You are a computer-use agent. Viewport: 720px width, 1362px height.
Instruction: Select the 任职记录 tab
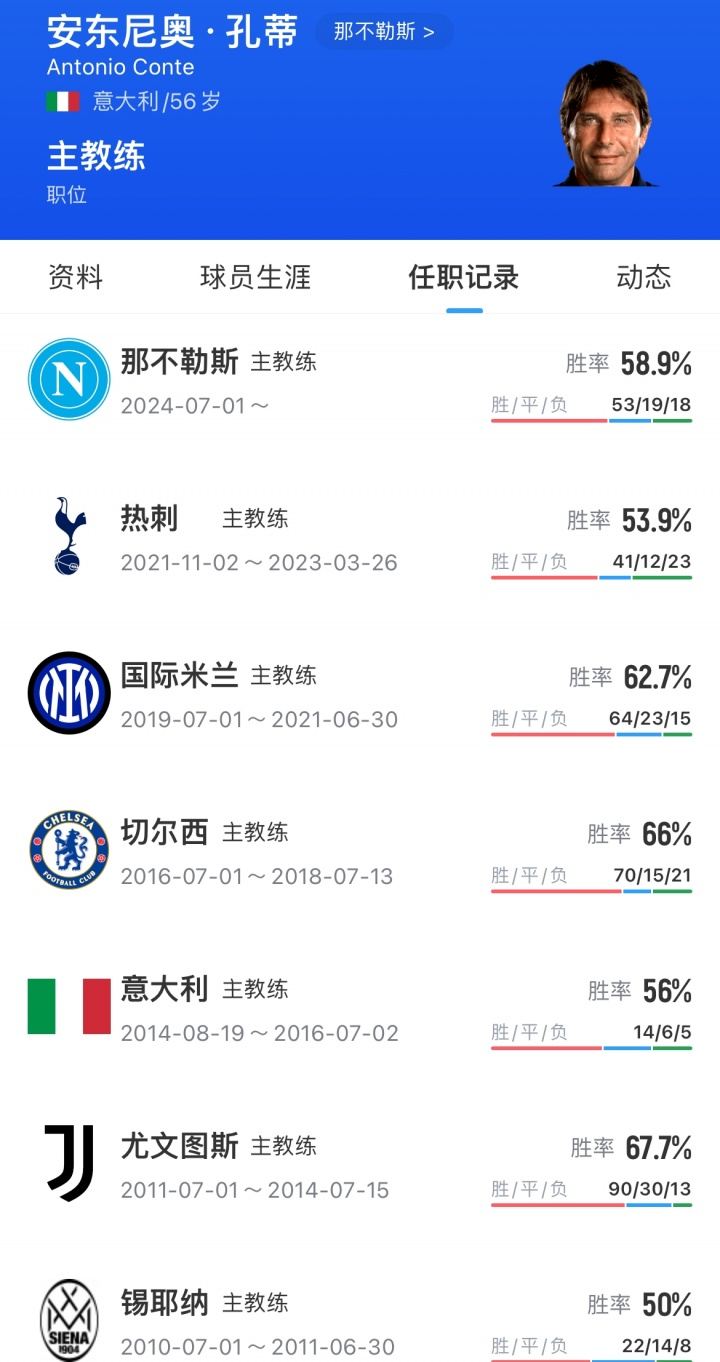[464, 277]
